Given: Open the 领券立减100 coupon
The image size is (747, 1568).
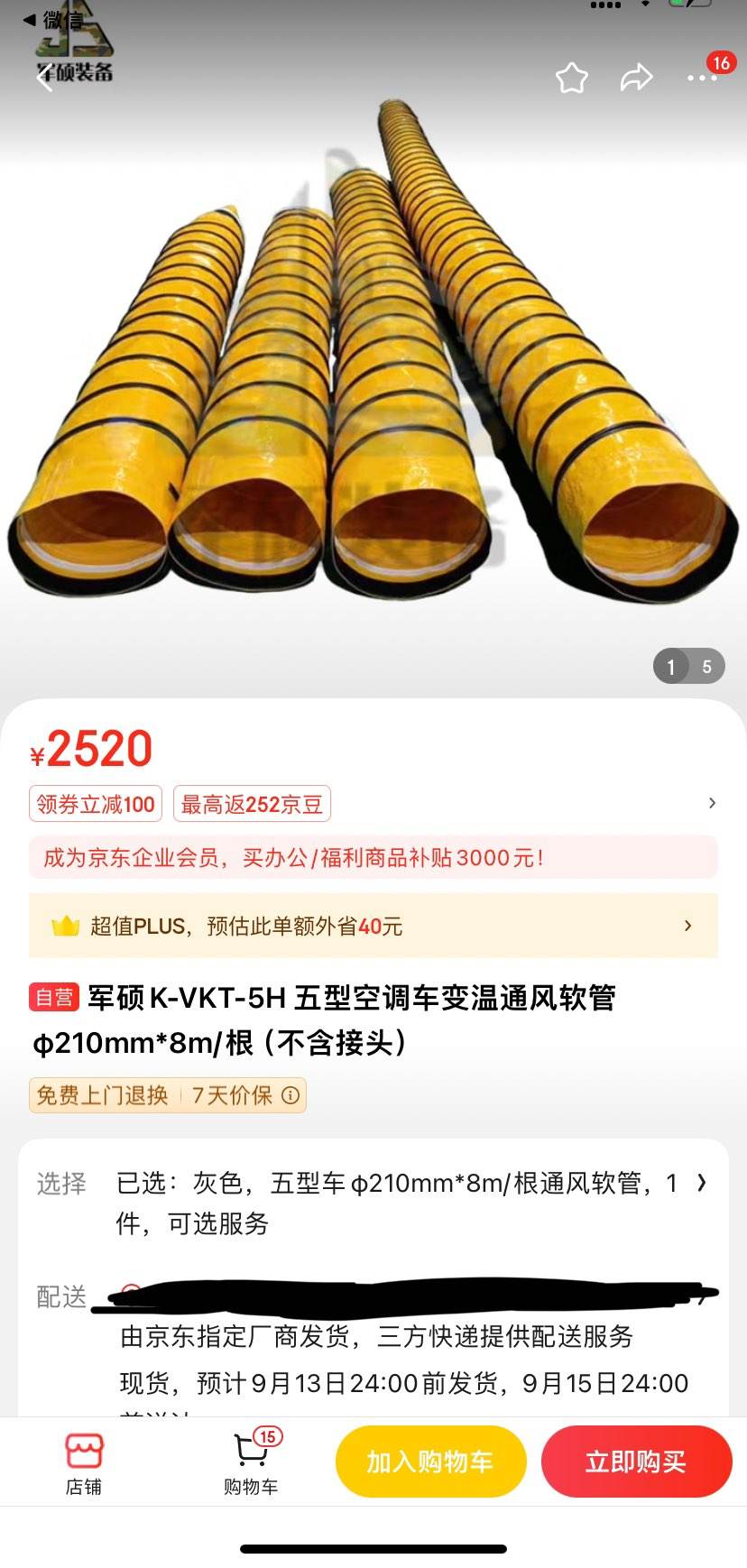Looking at the screenshot, I should [95, 804].
